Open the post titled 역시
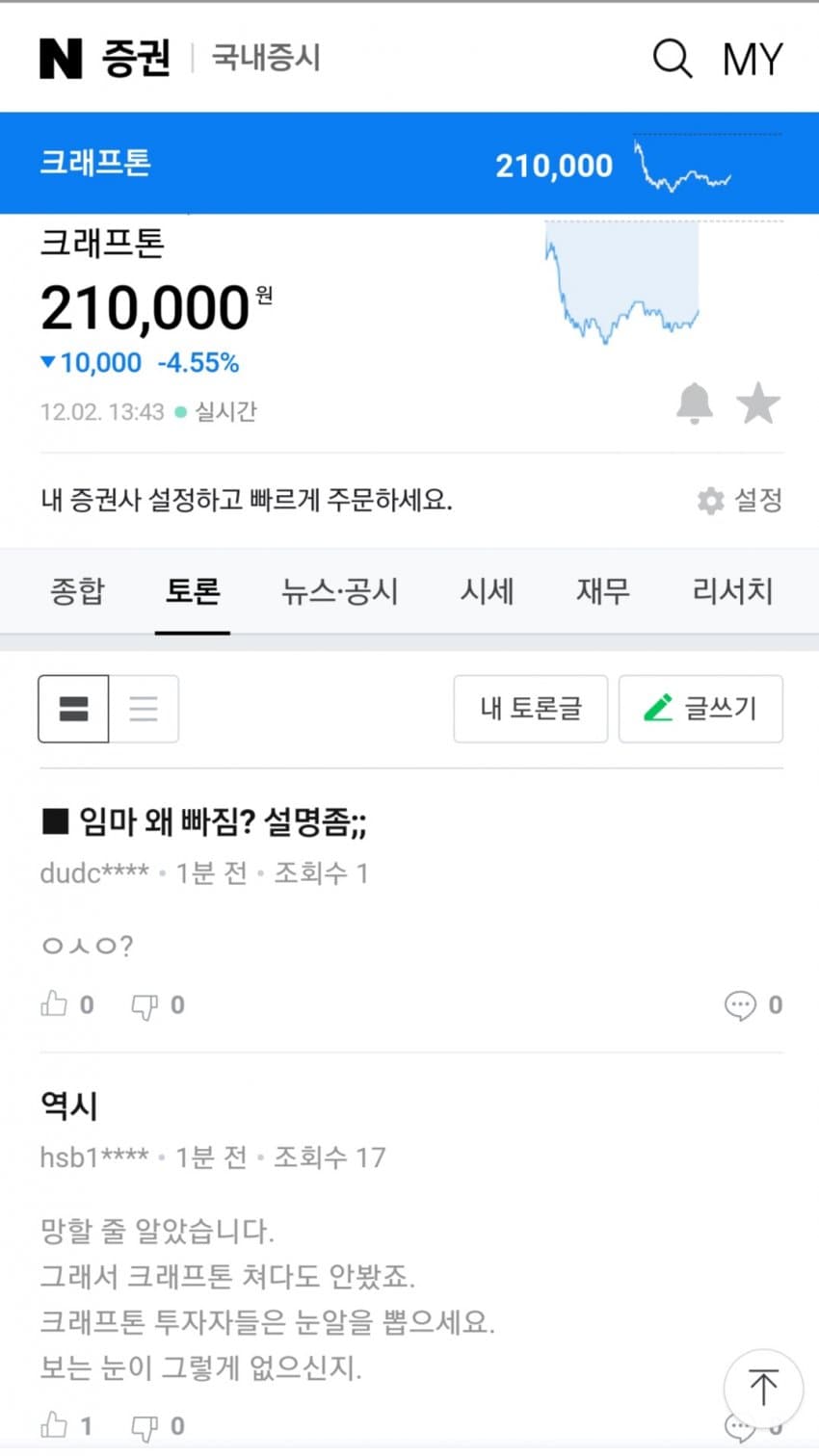The image size is (819, 1456). pyautogui.click(x=69, y=1105)
